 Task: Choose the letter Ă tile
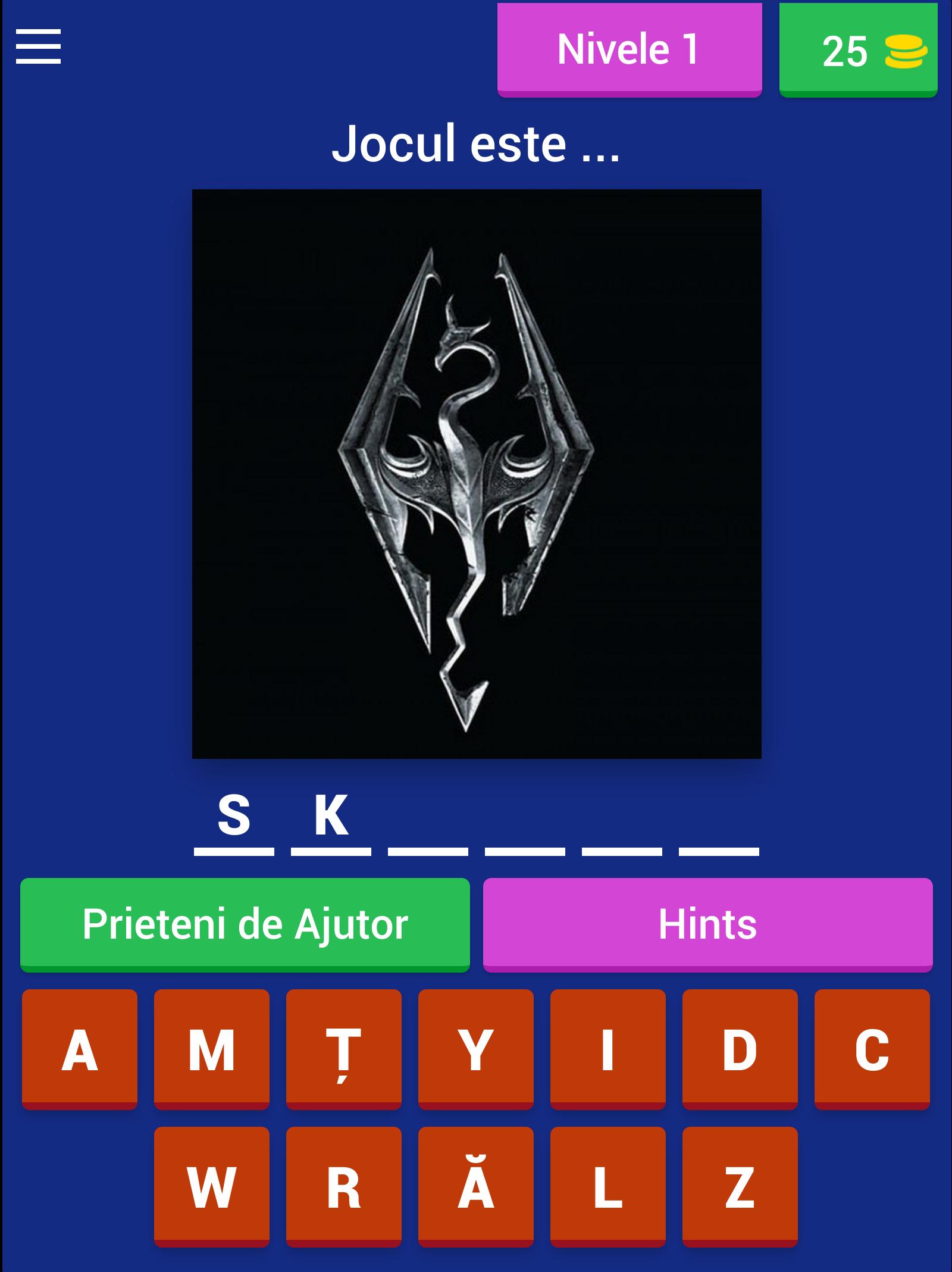tap(476, 1187)
